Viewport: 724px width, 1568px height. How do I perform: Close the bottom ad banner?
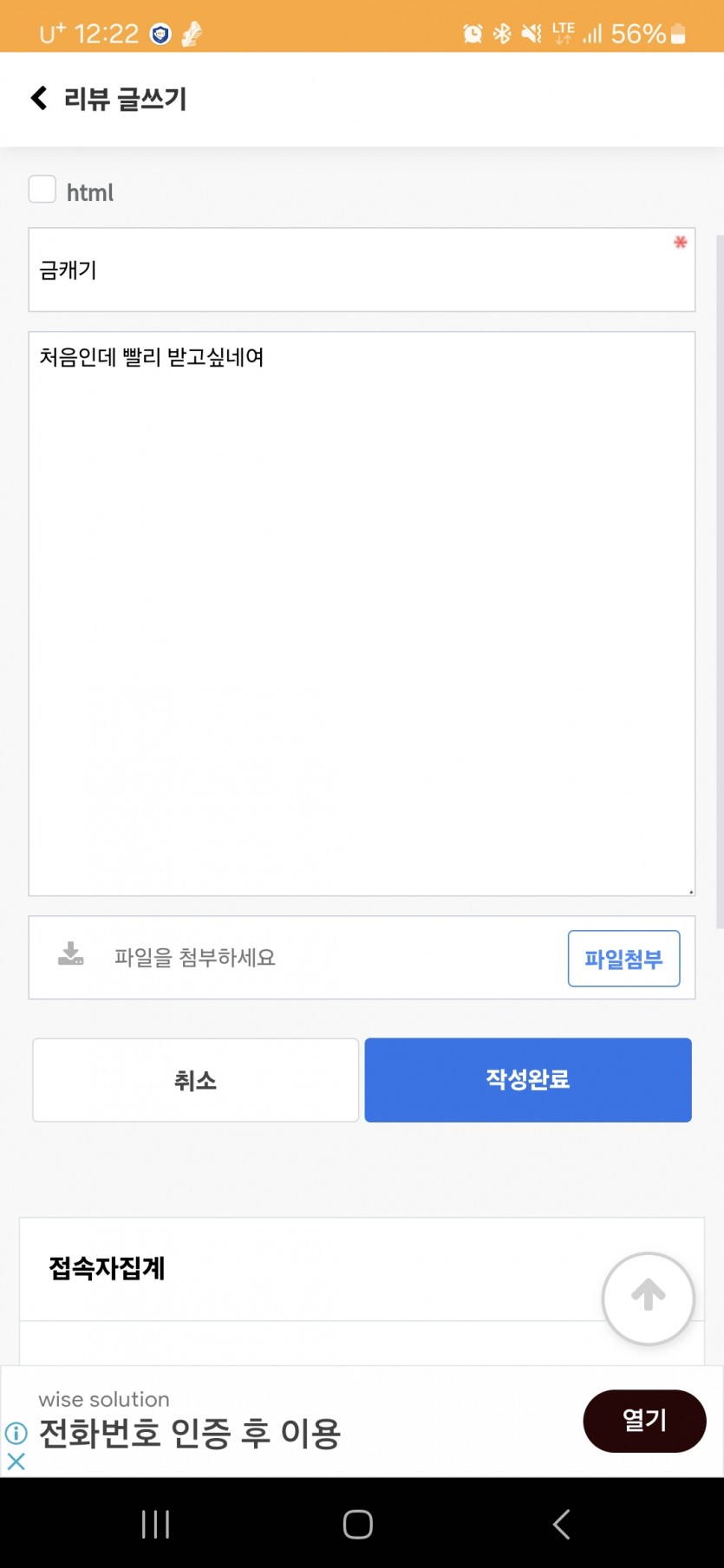coord(16,1461)
